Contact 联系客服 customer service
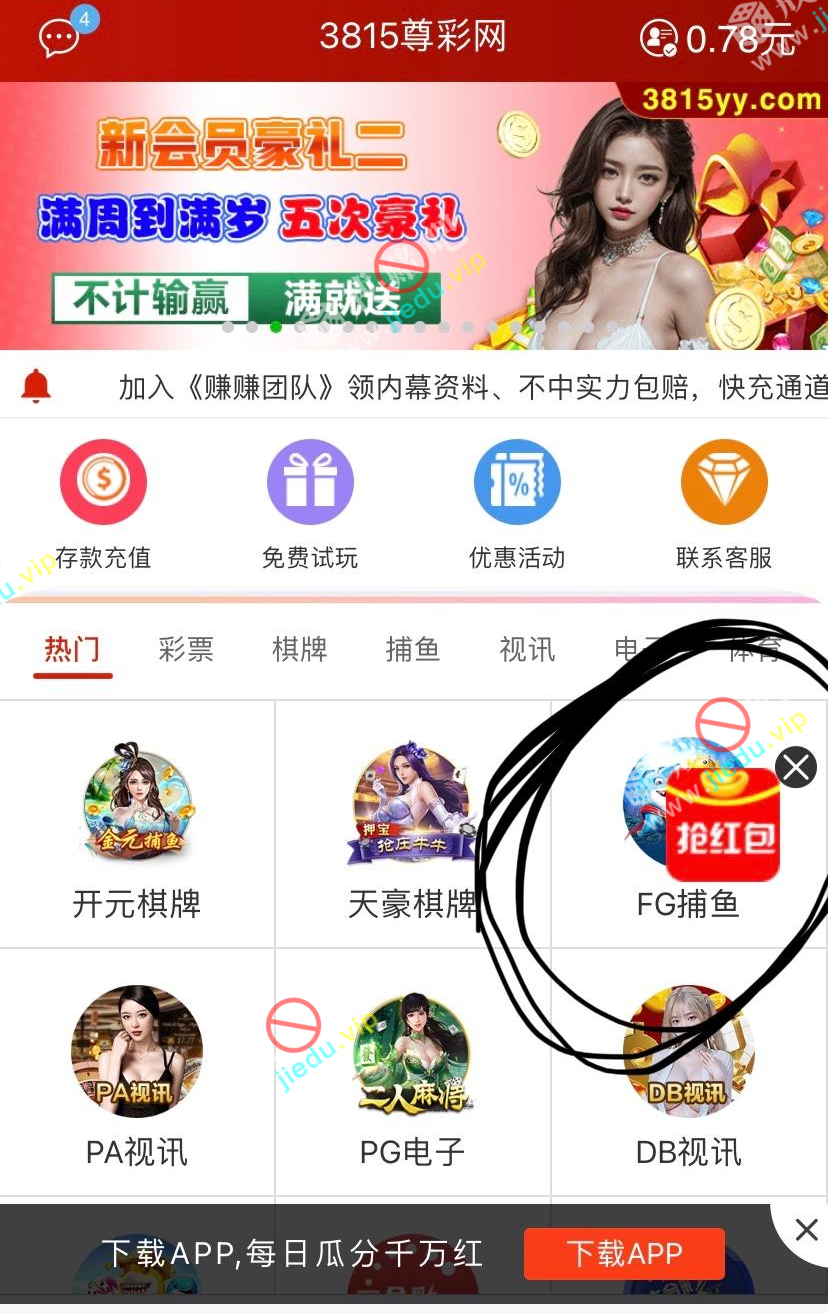 pyautogui.click(x=724, y=483)
